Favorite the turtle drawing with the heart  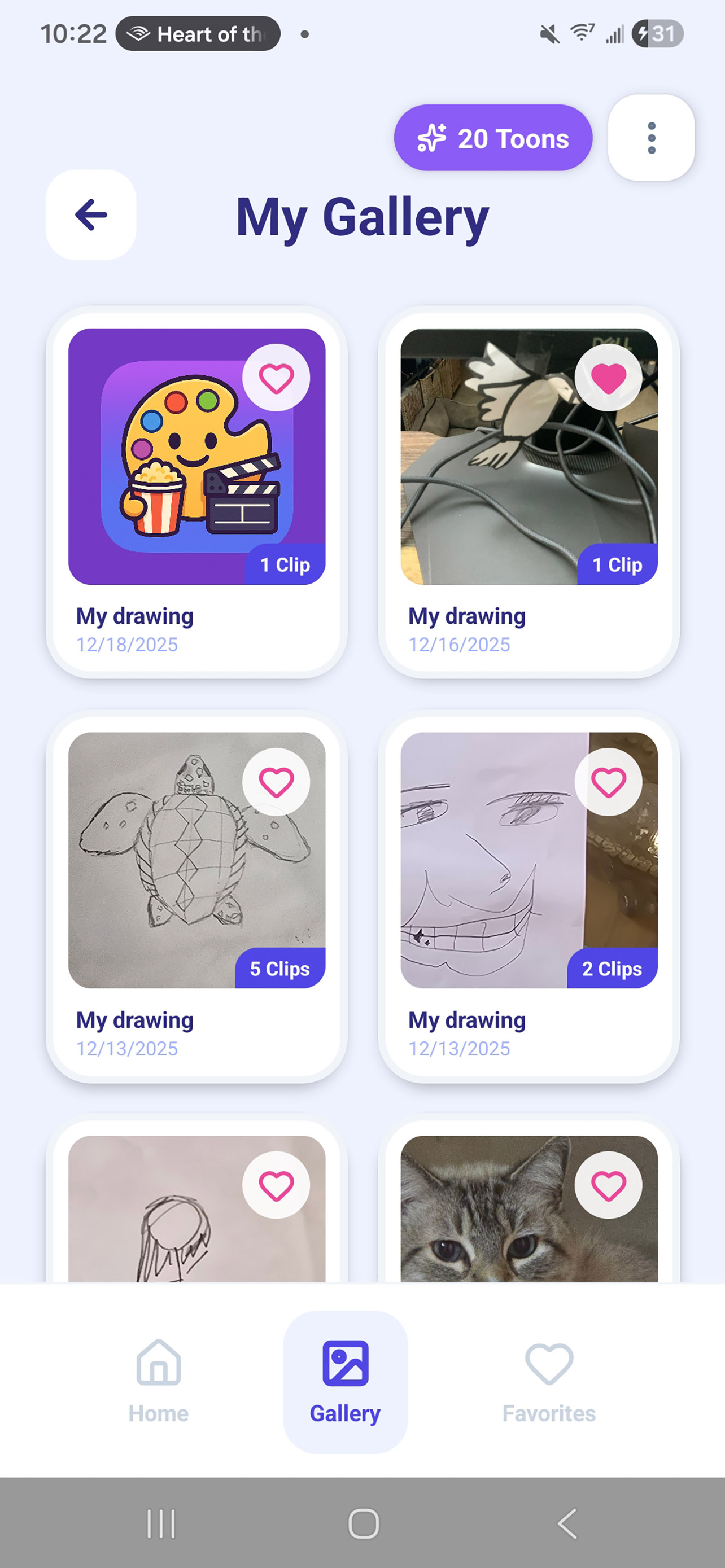pyautogui.click(x=277, y=782)
